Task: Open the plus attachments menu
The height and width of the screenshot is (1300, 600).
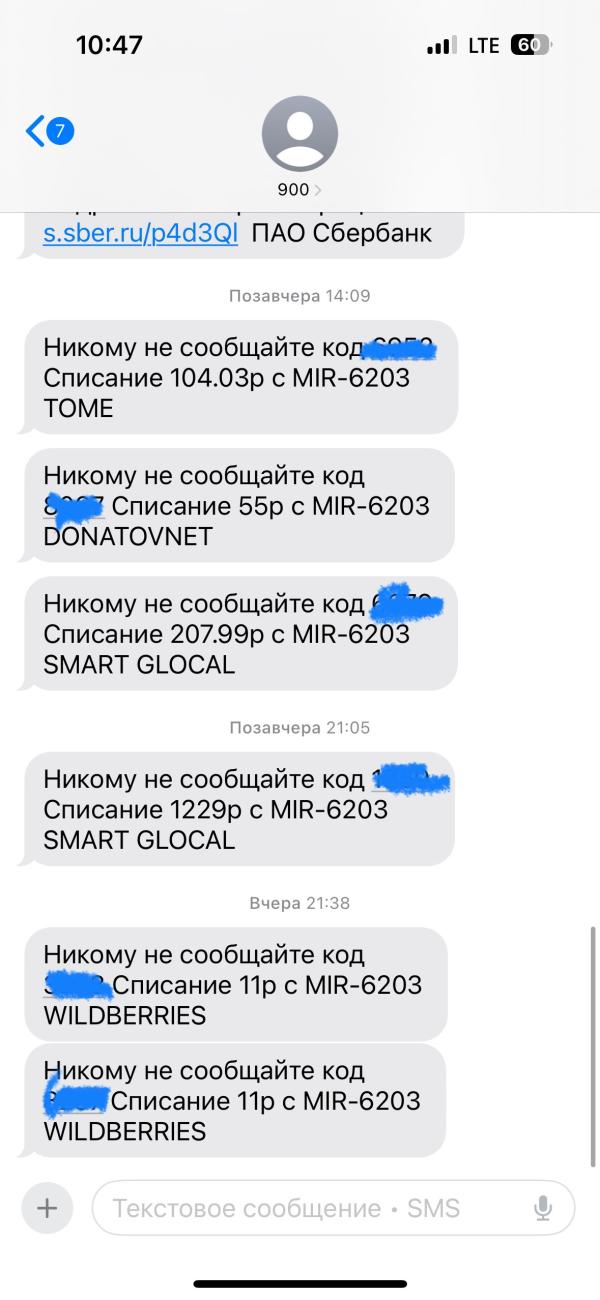Action: click(47, 1208)
